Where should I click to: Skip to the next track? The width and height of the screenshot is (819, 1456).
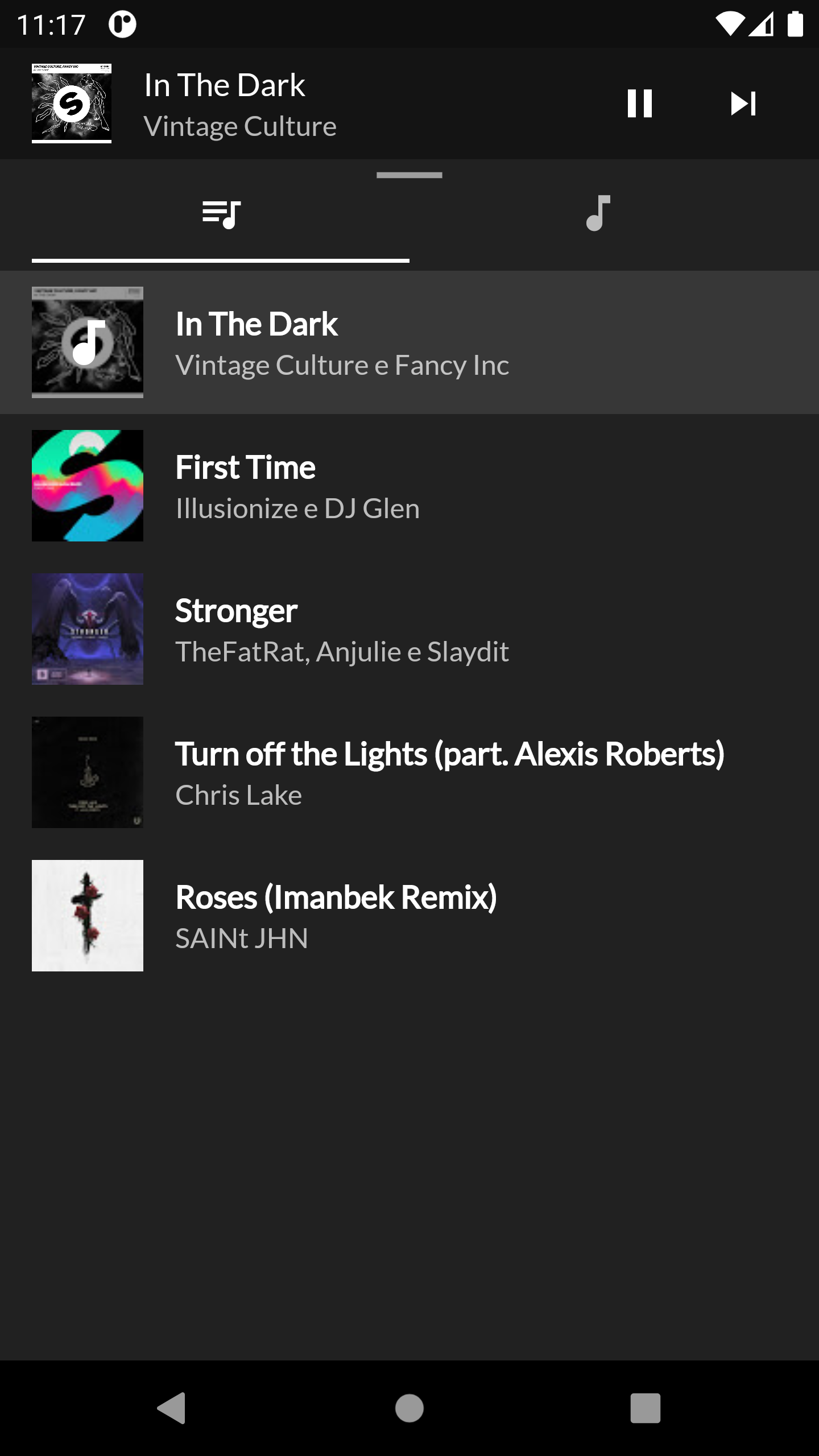(x=743, y=104)
